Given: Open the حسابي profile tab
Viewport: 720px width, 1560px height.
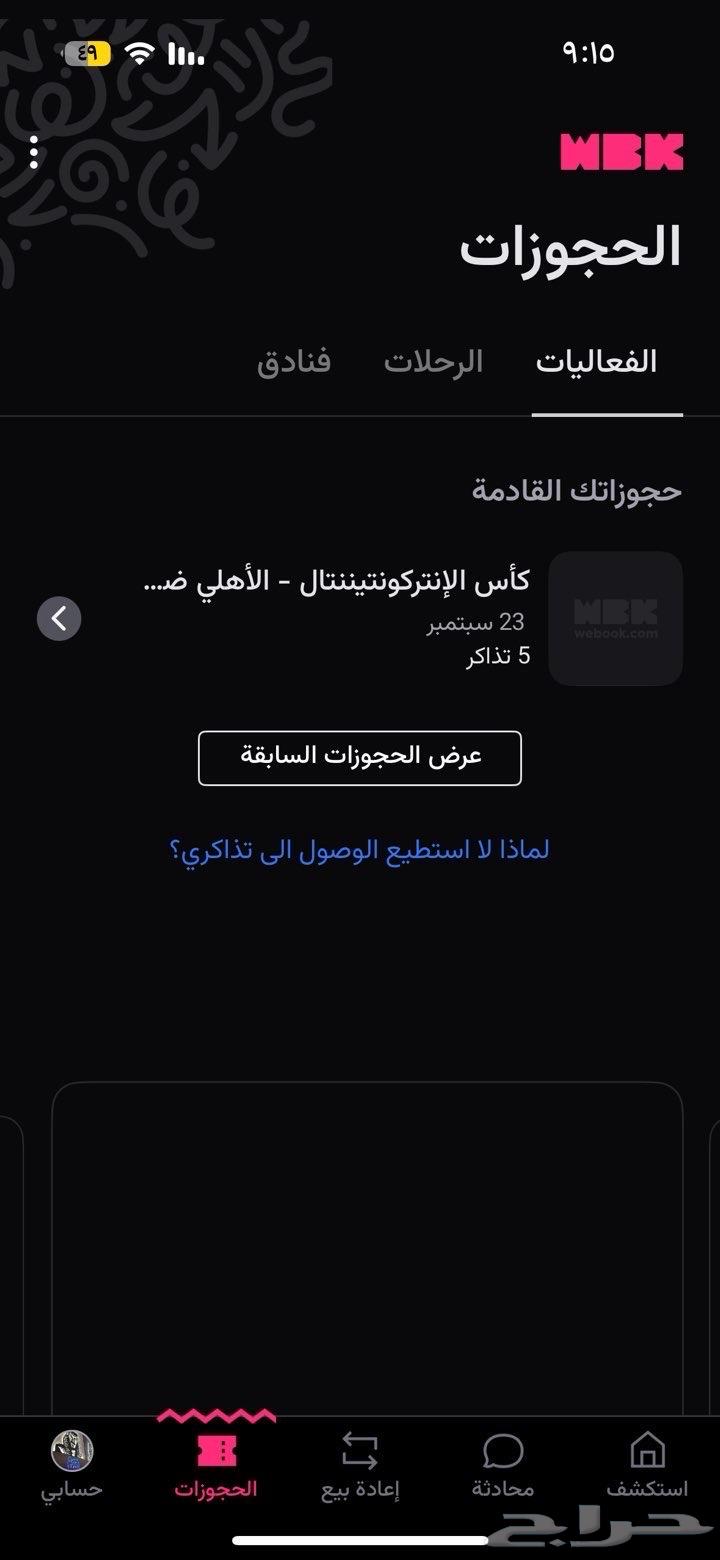Looking at the screenshot, I should (72, 1465).
